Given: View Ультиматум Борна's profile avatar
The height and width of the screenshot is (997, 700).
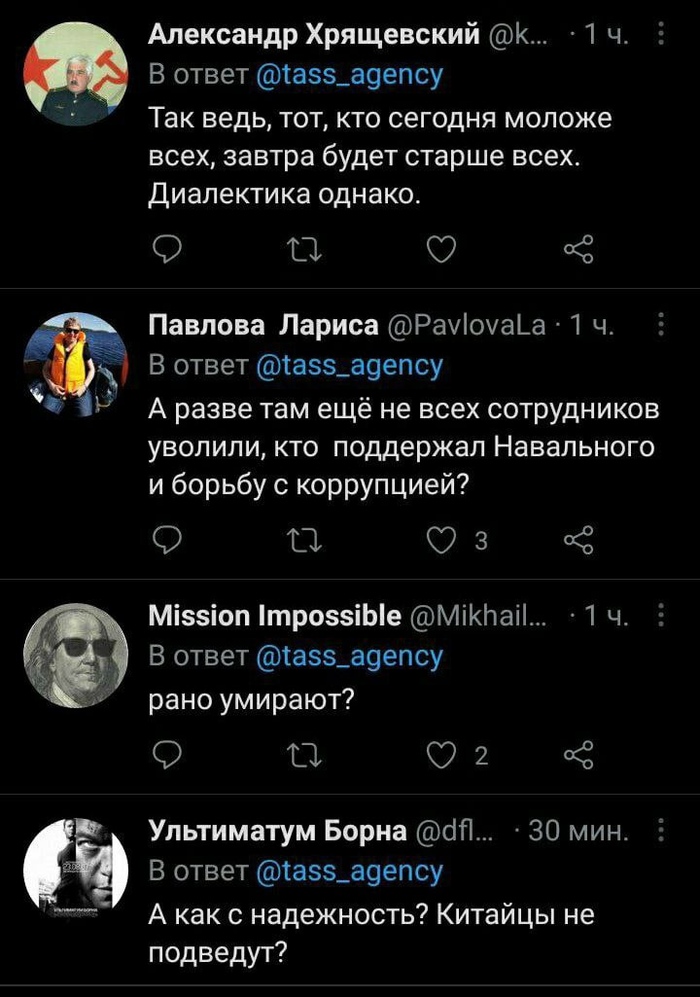Looking at the screenshot, I should point(75,868).
